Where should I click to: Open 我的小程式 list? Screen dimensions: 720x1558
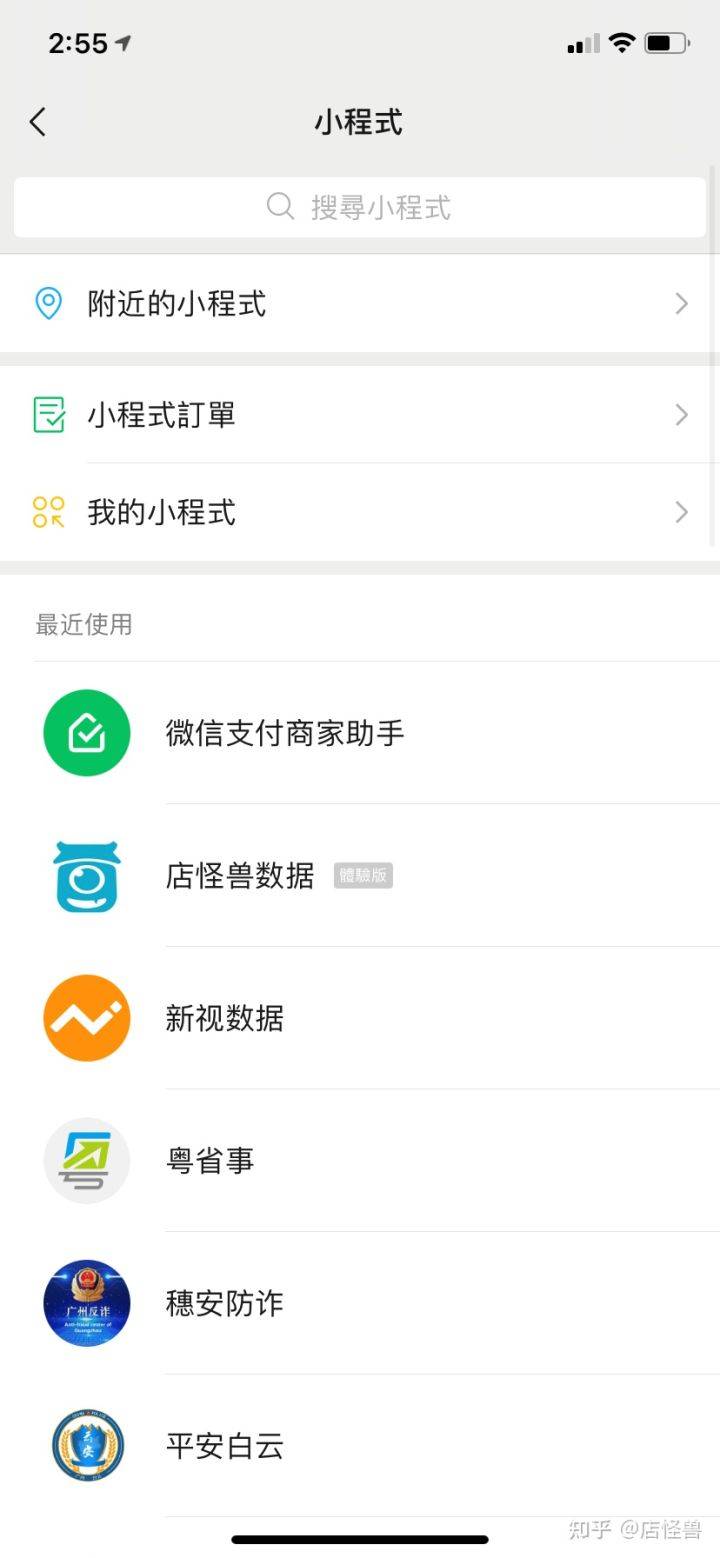[359, 512]
